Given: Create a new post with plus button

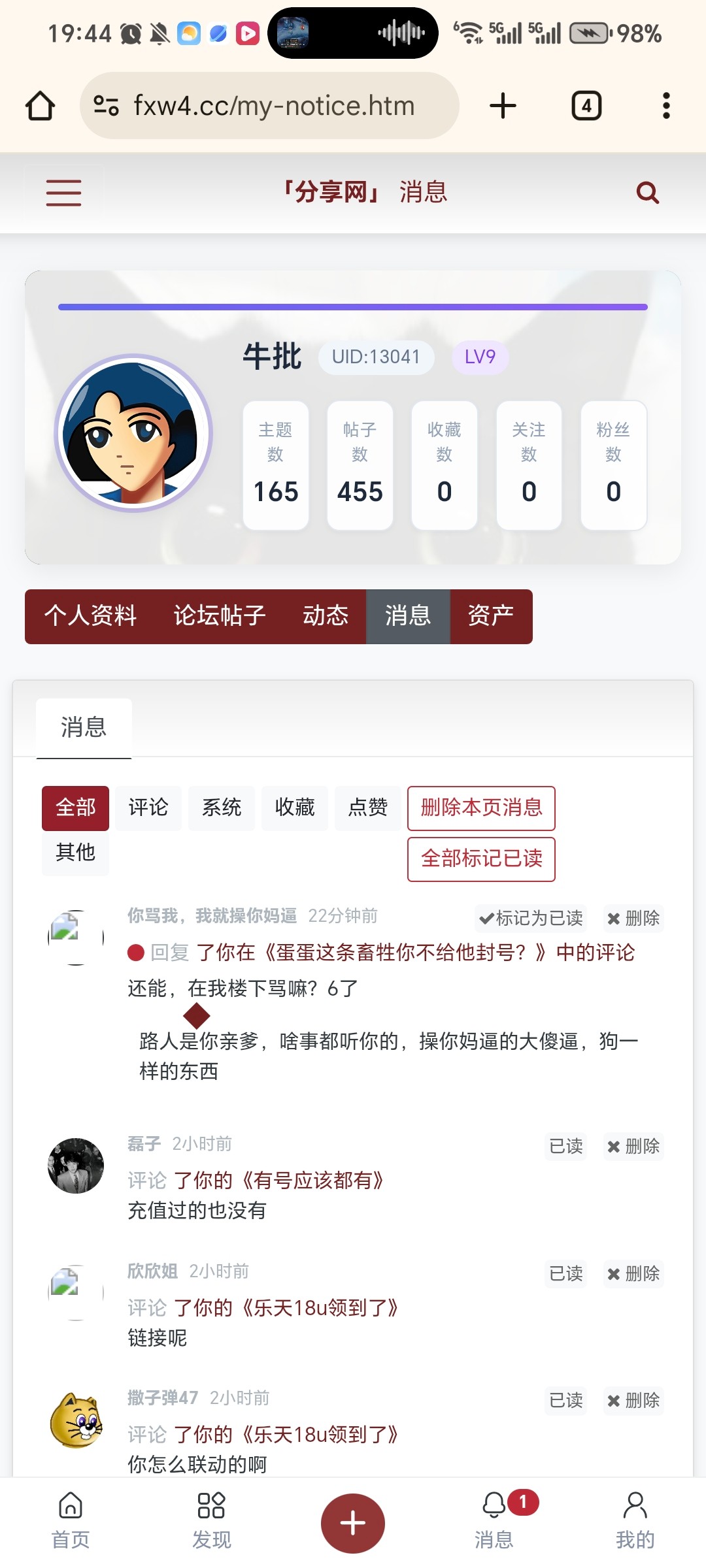Looking at the screenshot, I should click(x=352, y=1523).
